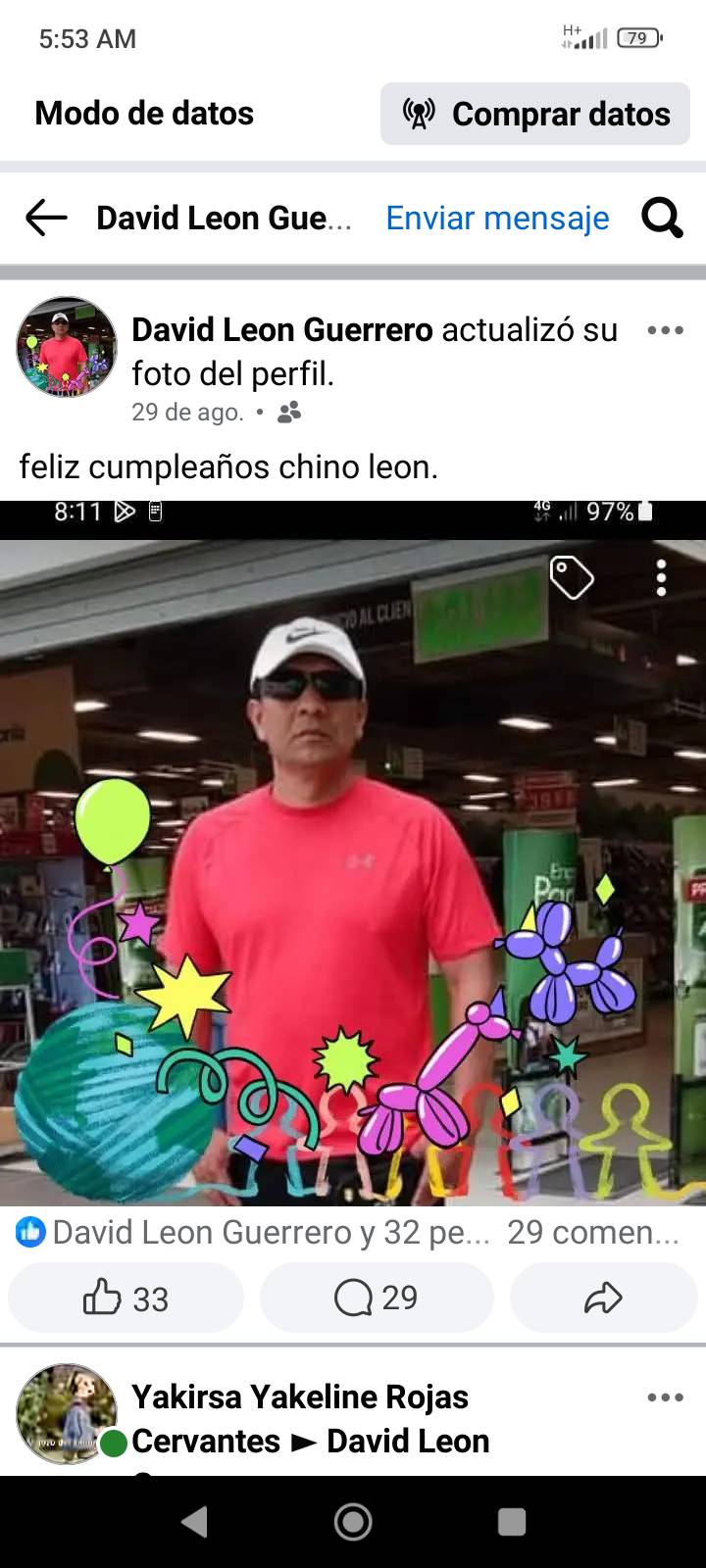Viewport: 706px width, 1568px height.
Task: Open options for David Leon Guerrero's post
Action: point(666,330)
